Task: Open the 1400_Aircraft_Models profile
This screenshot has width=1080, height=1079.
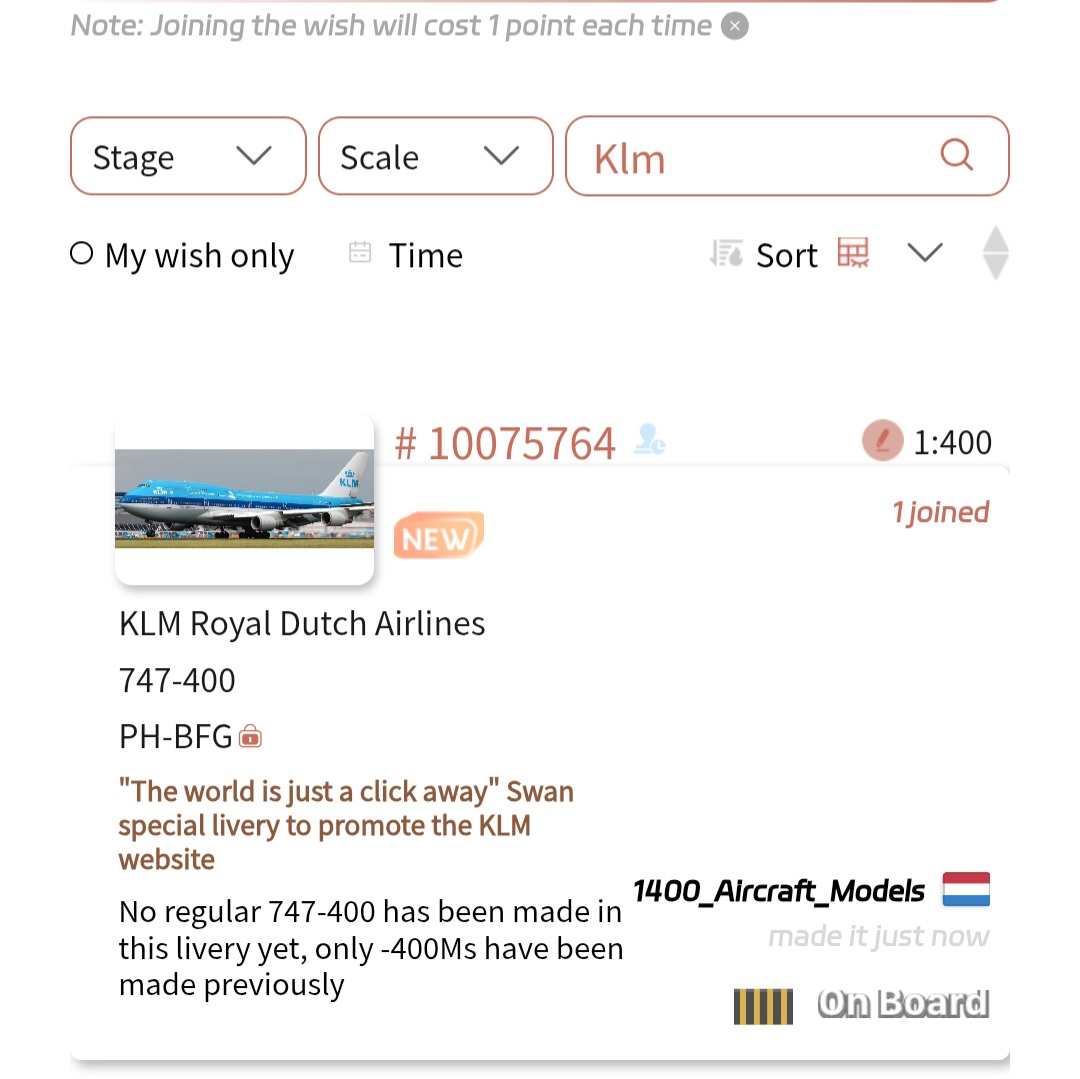Action: 779,890
